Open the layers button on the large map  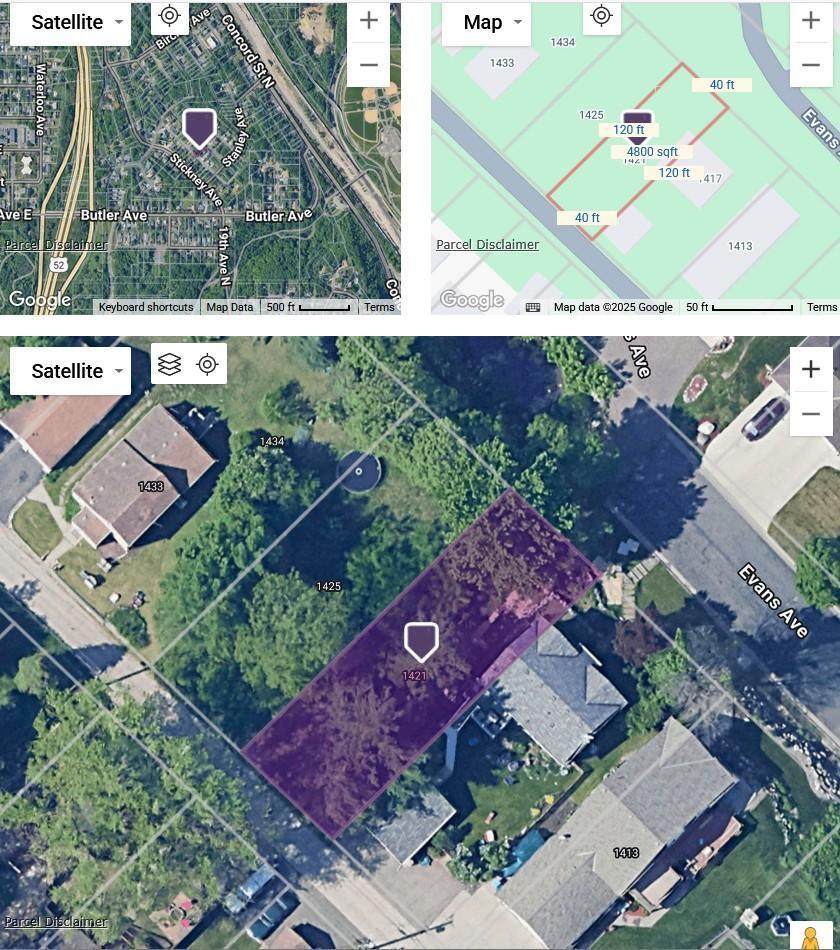170,365
